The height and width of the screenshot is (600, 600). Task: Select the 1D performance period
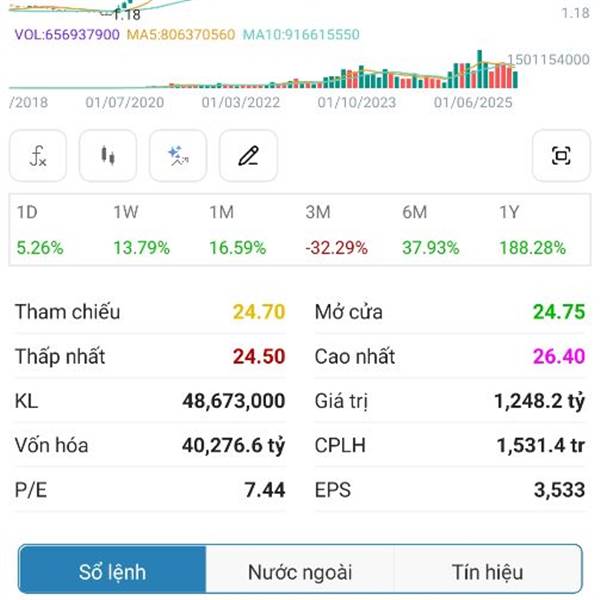tap(38, 229)
